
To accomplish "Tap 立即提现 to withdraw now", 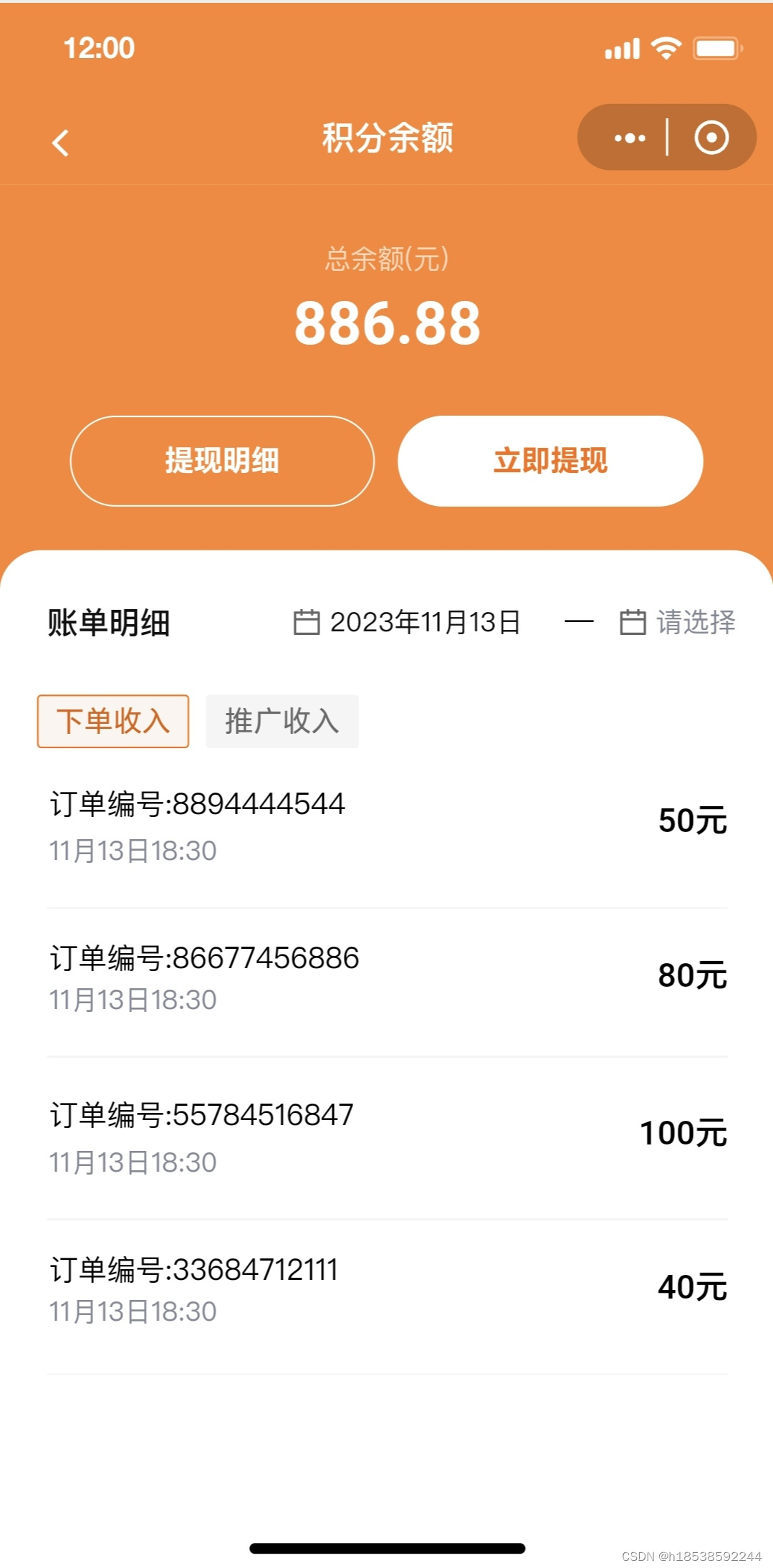I will click(x=550, y=461).
